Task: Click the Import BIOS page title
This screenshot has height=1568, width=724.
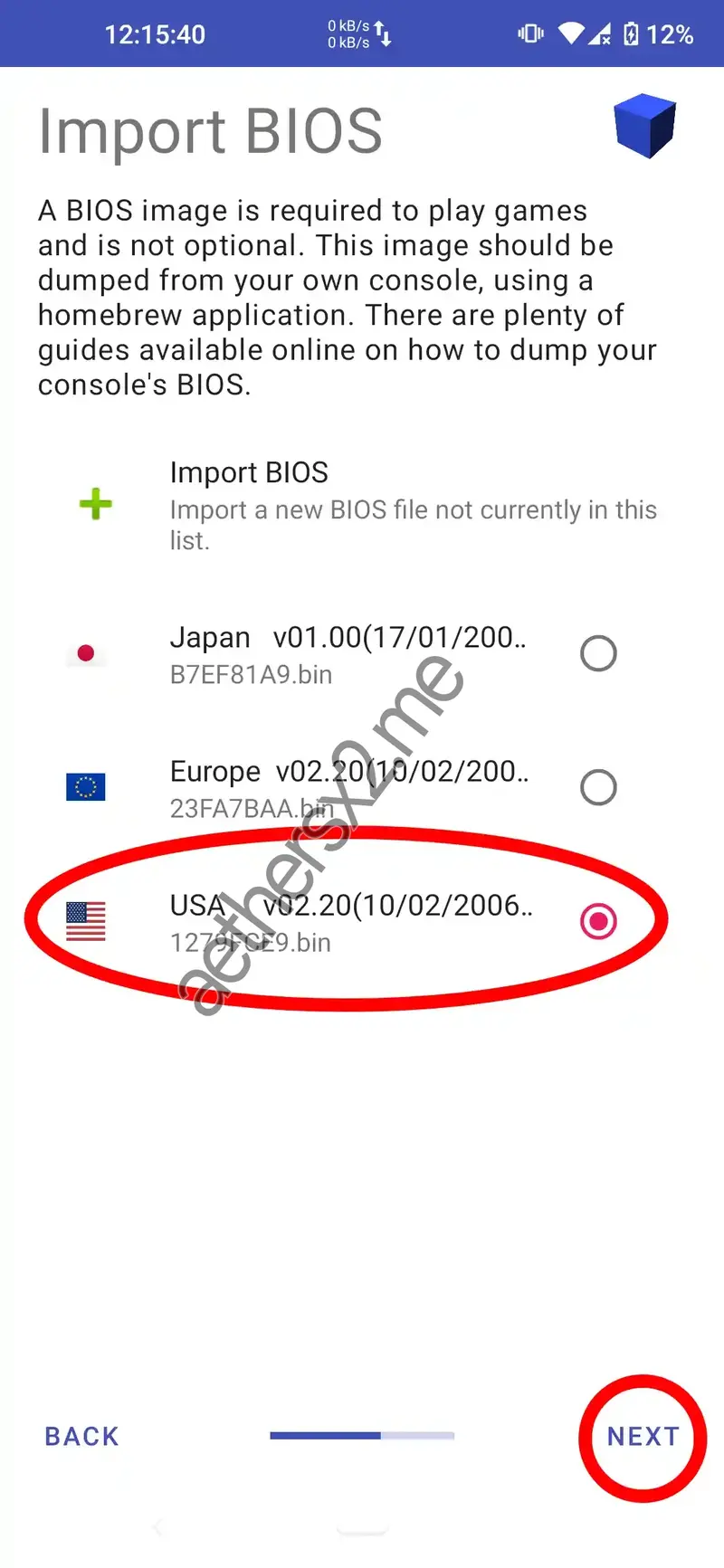Action: point(209,130)
